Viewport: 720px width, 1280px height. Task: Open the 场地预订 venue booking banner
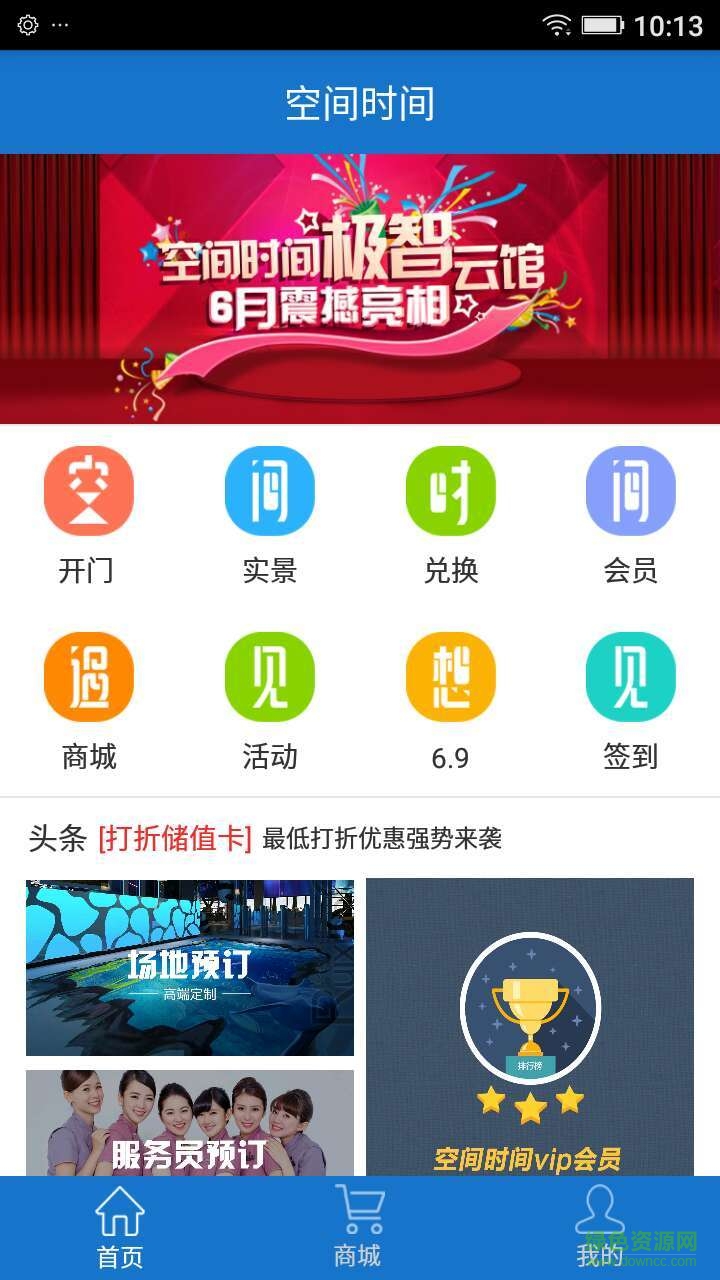click(190, 966)
